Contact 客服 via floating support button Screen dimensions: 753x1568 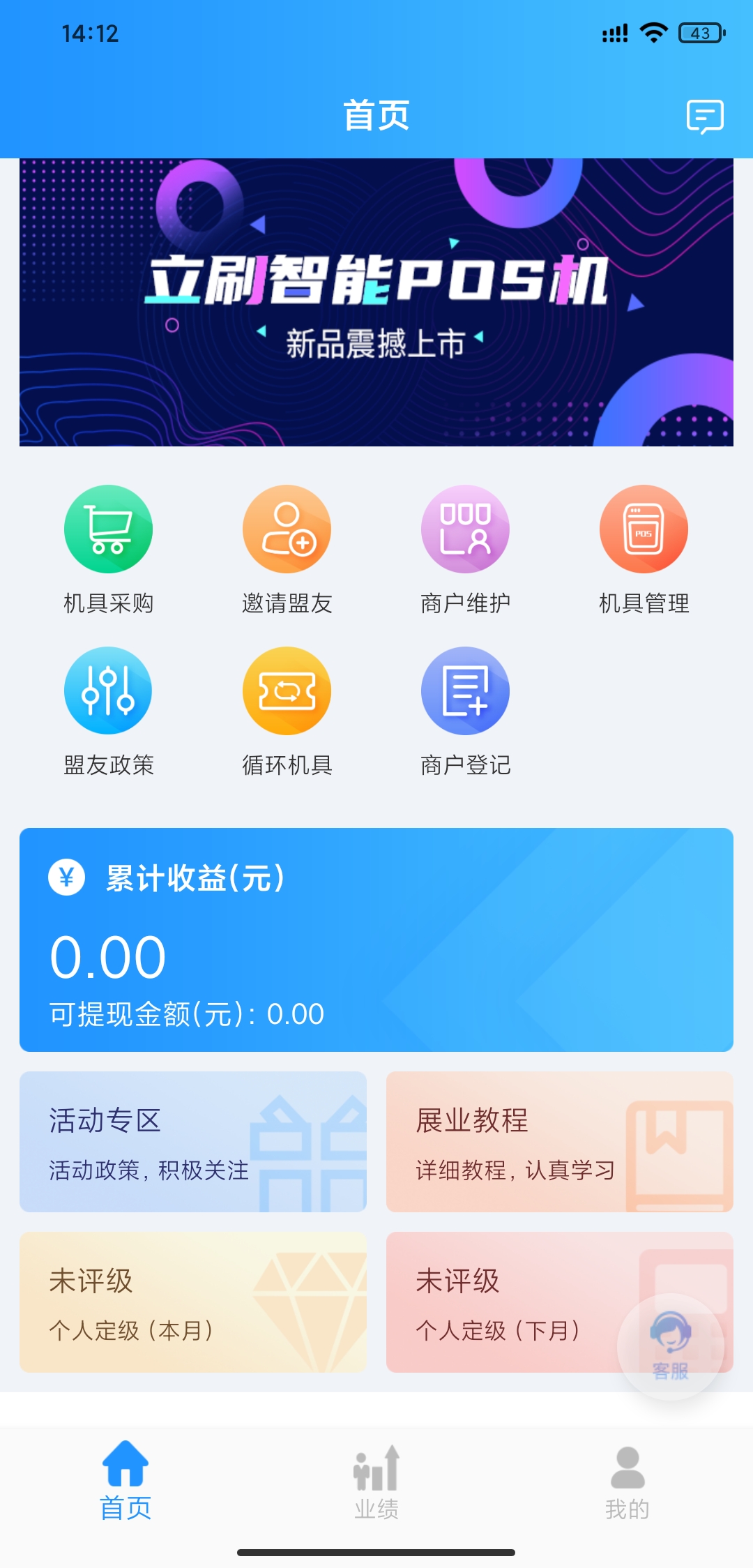point(670,1347)
